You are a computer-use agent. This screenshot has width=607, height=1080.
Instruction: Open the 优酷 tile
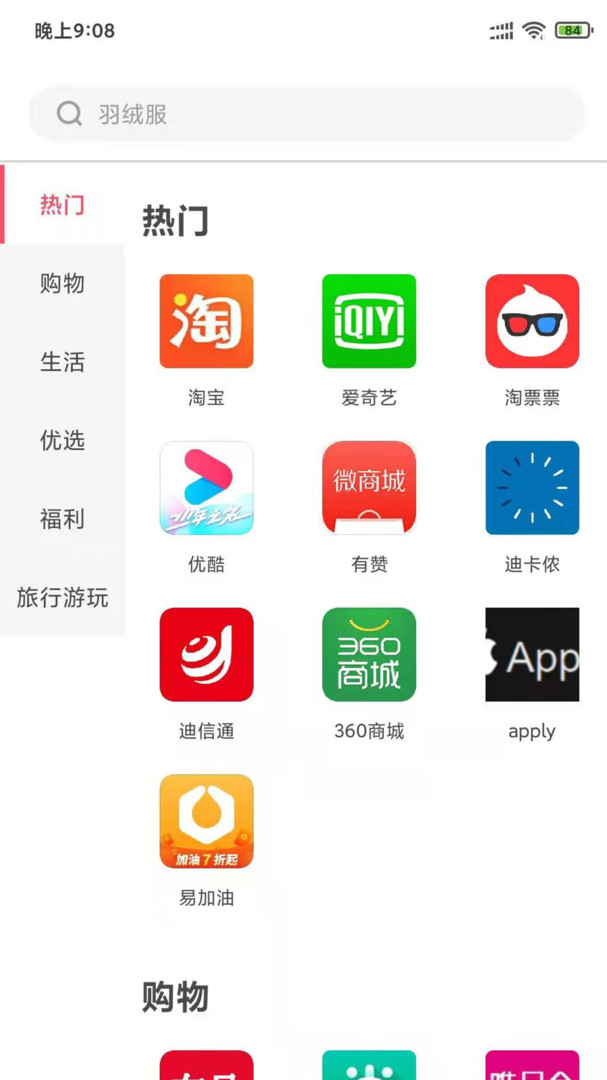tap(206, 488)
